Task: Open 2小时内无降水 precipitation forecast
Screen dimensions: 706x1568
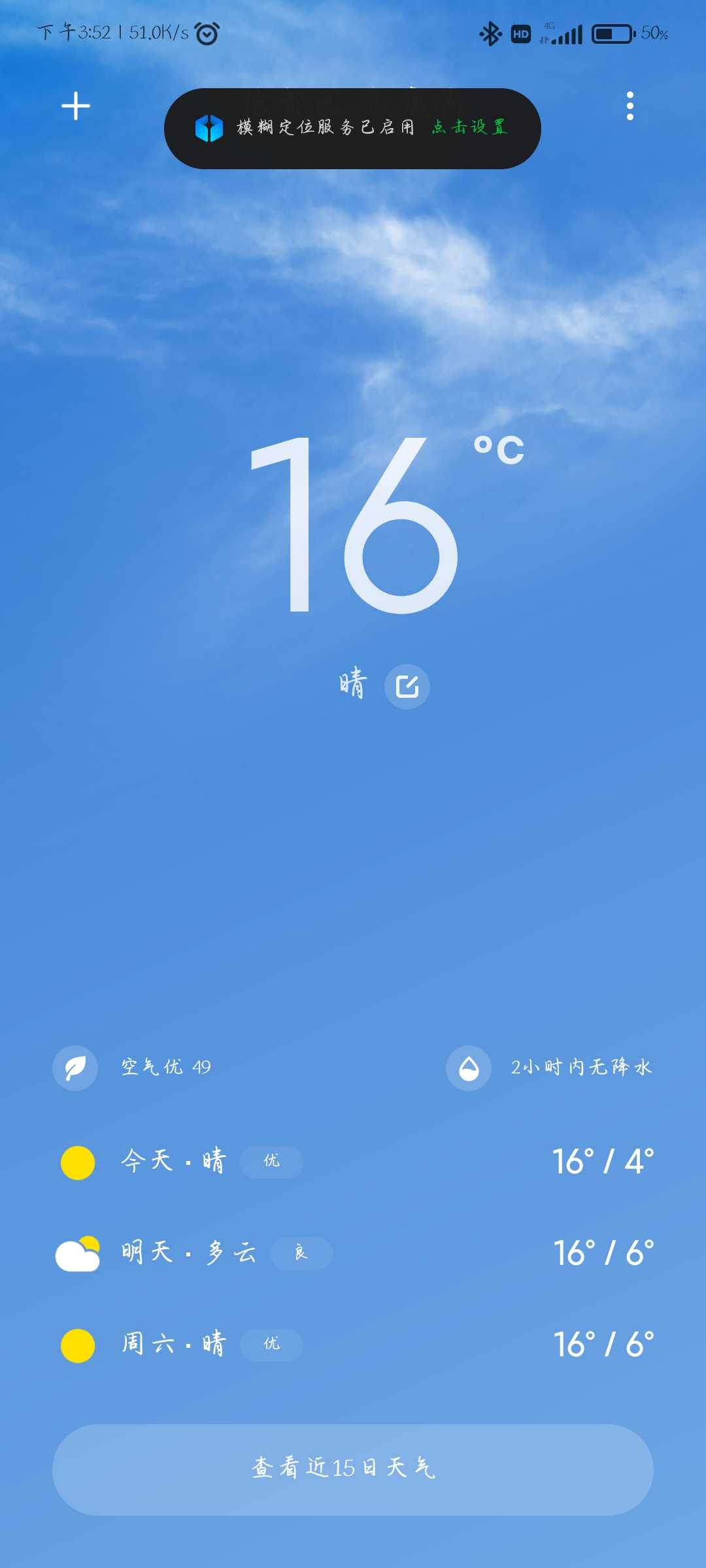Action: [550, 1068]
